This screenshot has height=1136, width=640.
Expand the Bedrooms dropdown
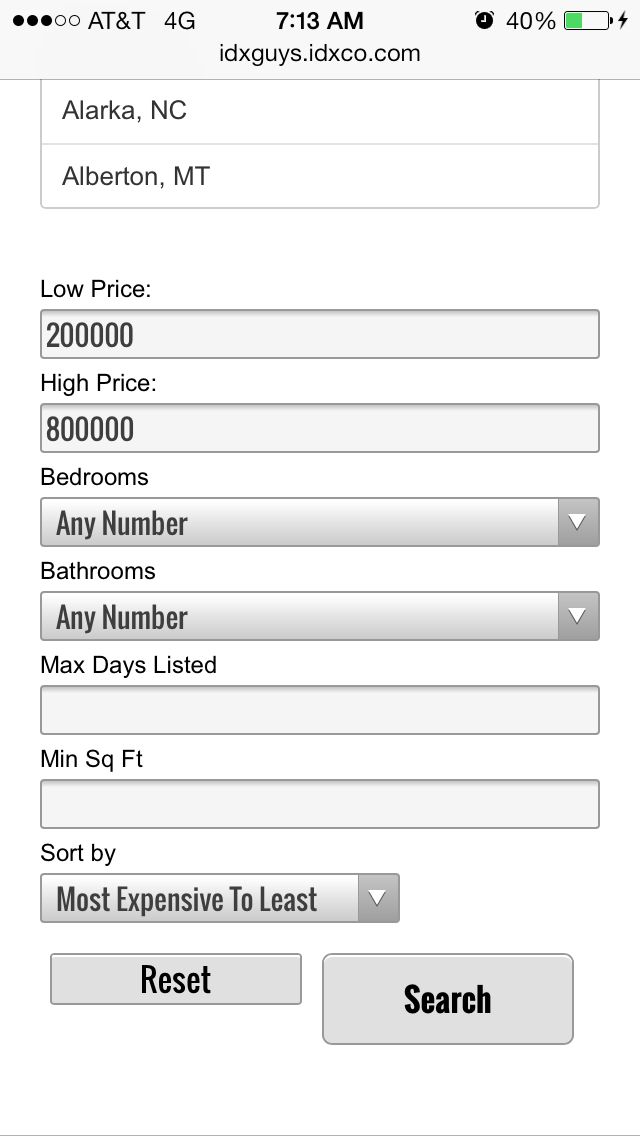pyautogui.click(x=320, y=522)
